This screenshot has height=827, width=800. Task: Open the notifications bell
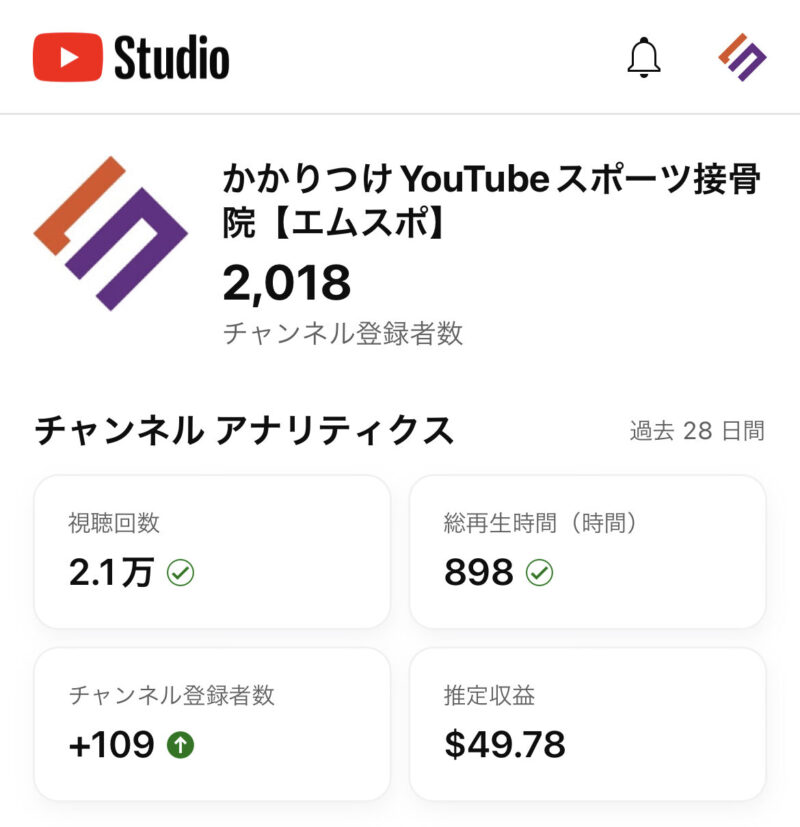644,57
